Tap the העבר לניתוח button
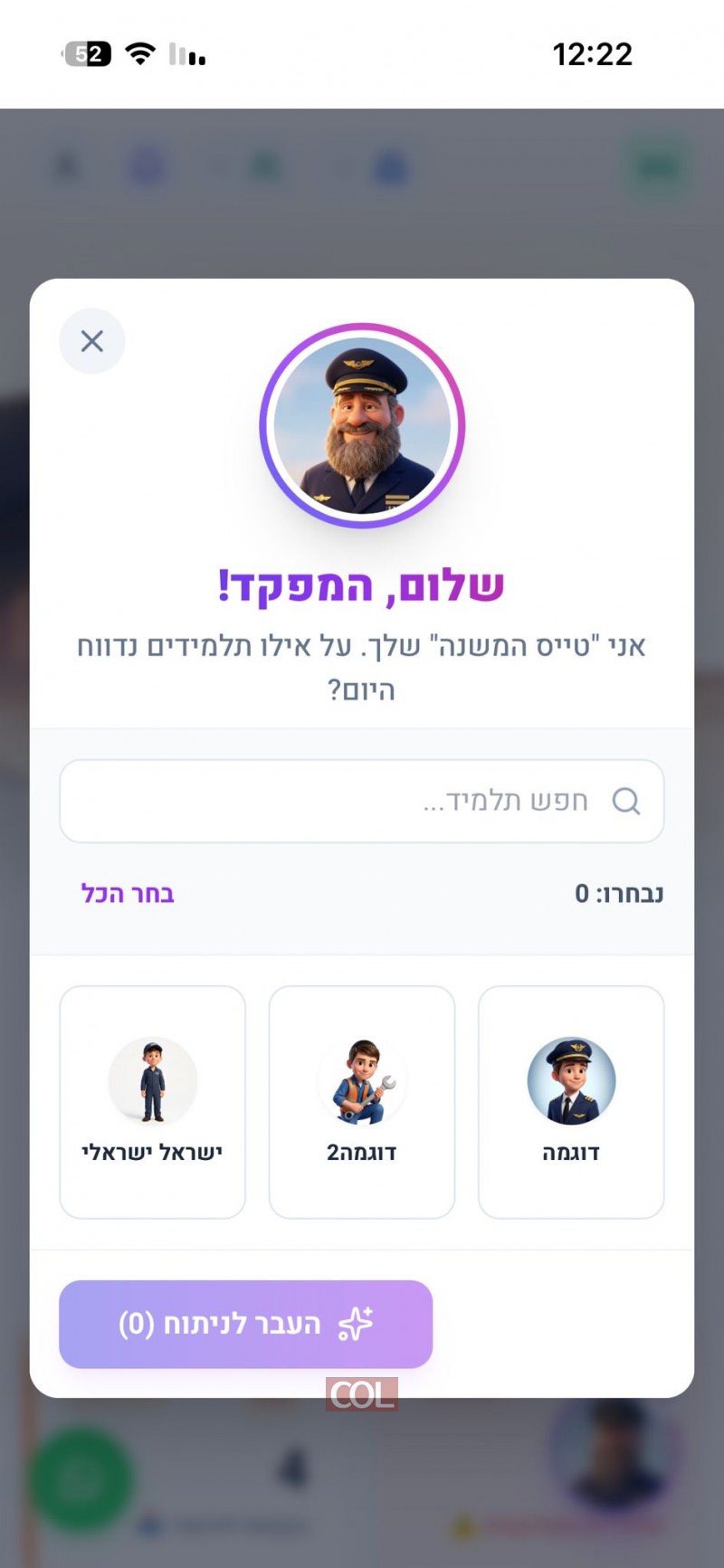 click(245, 1324)
